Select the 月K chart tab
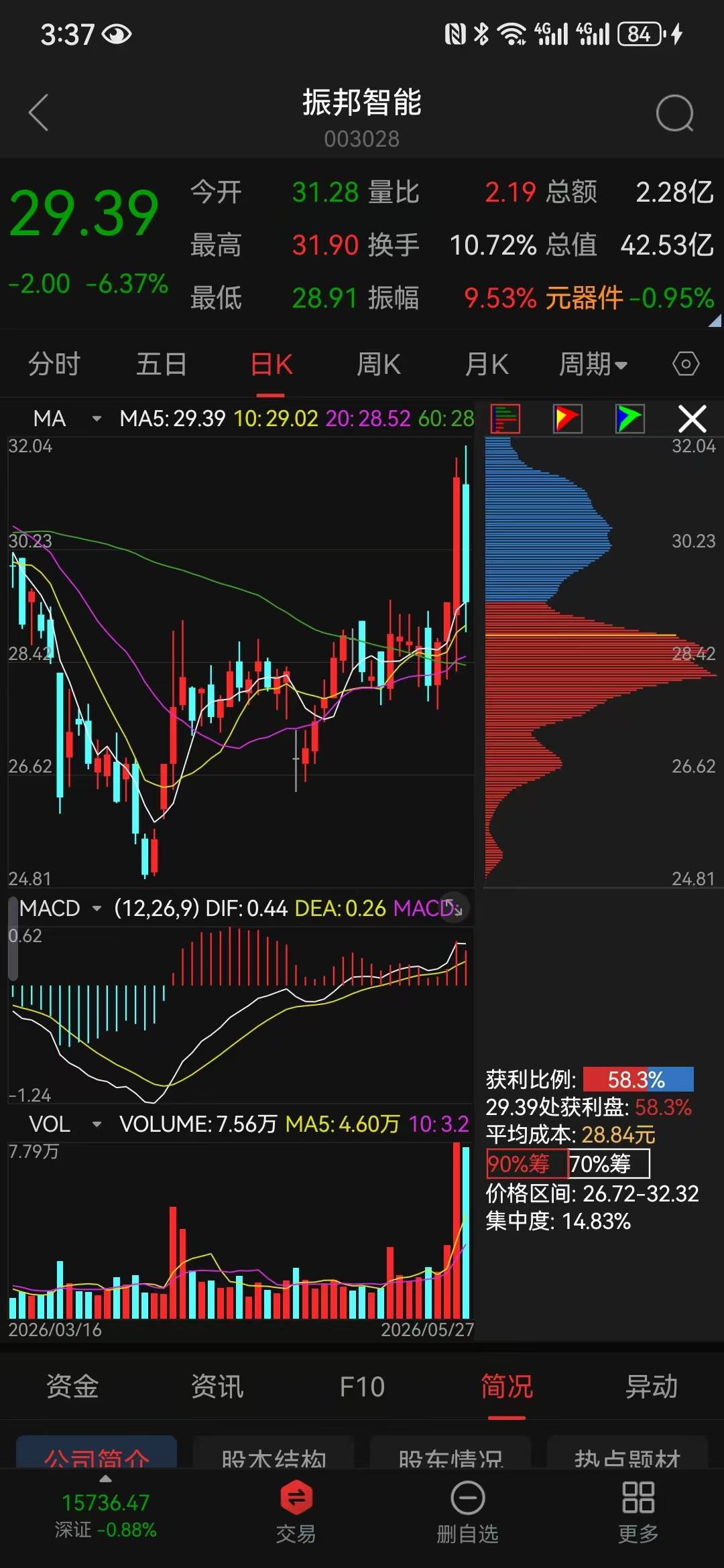 (487, 365)
